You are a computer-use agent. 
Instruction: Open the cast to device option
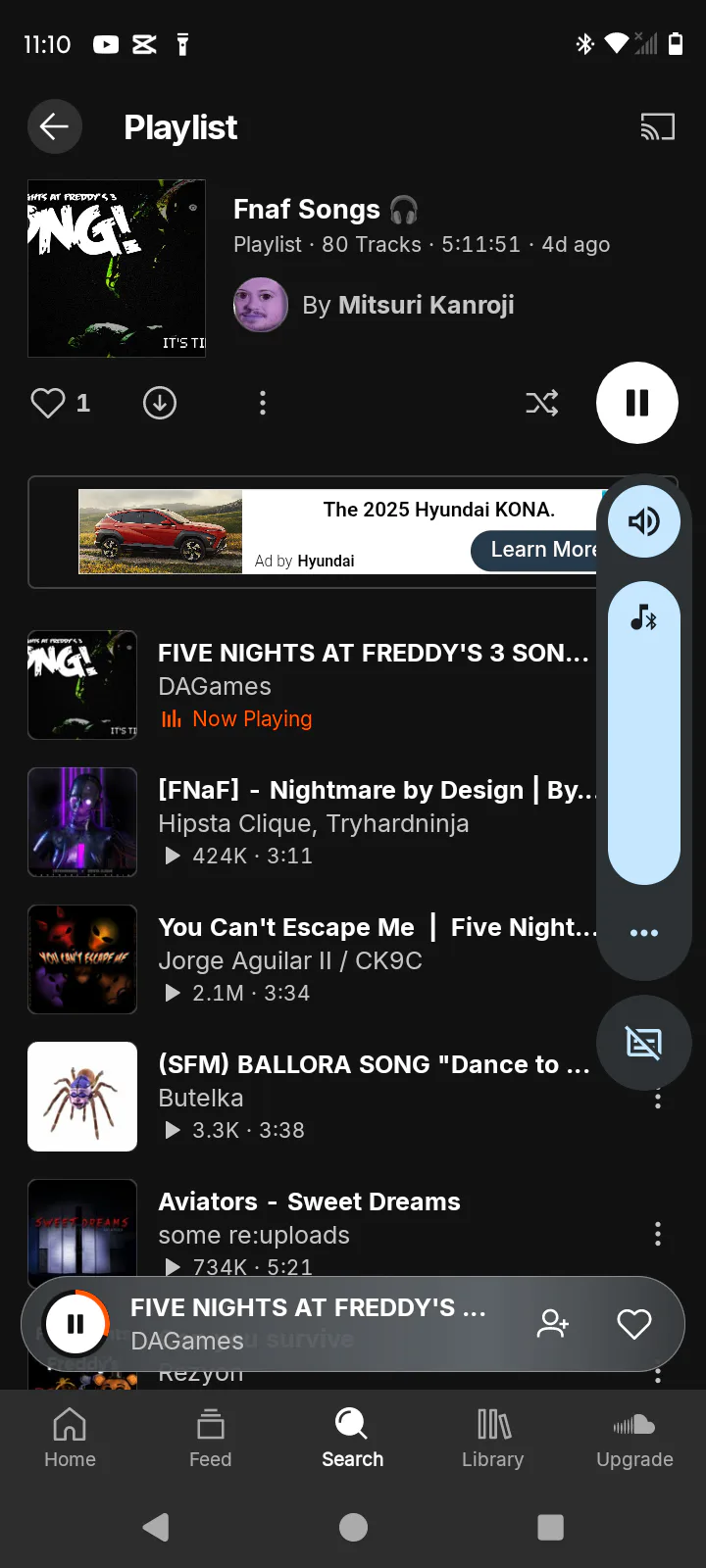click(657, 127)
